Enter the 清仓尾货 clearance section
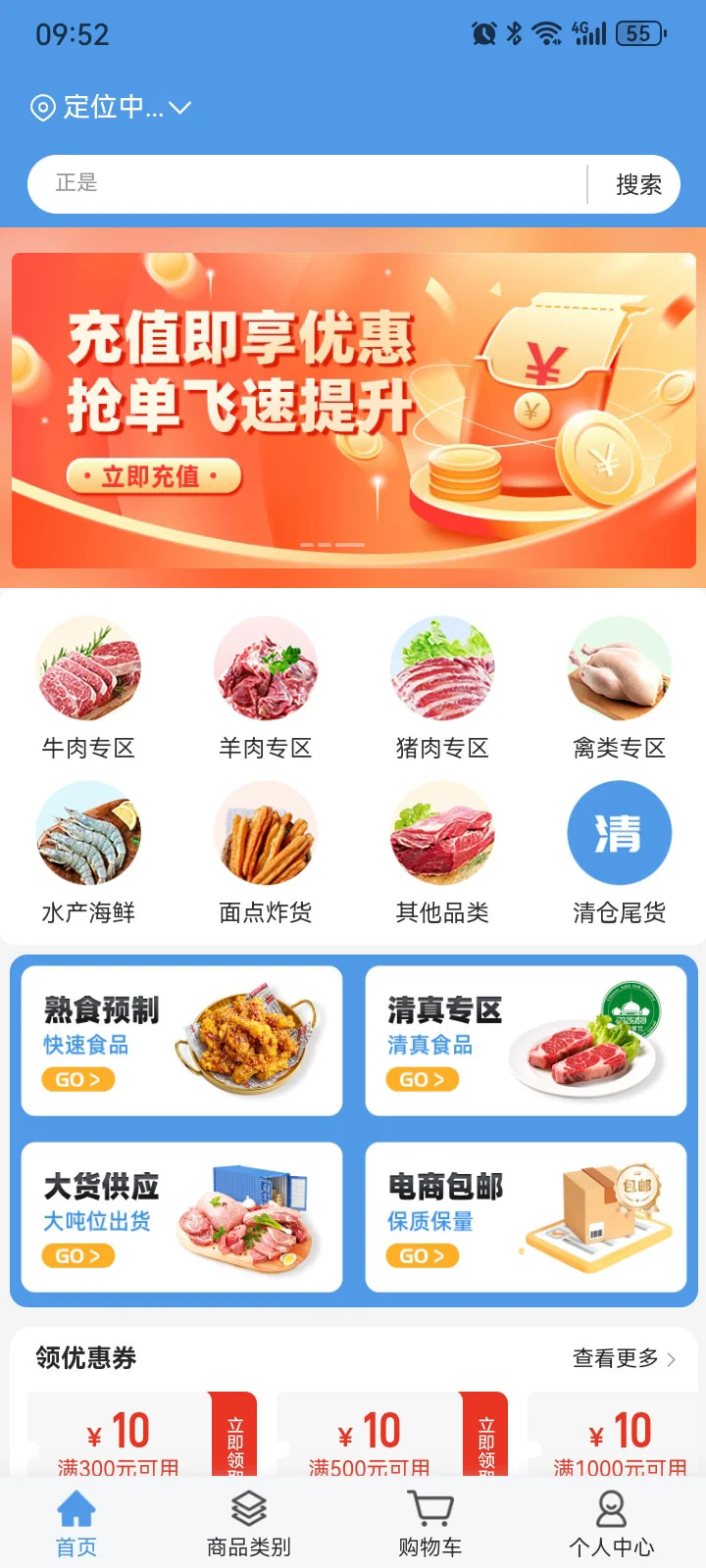 tap(619, 851)
